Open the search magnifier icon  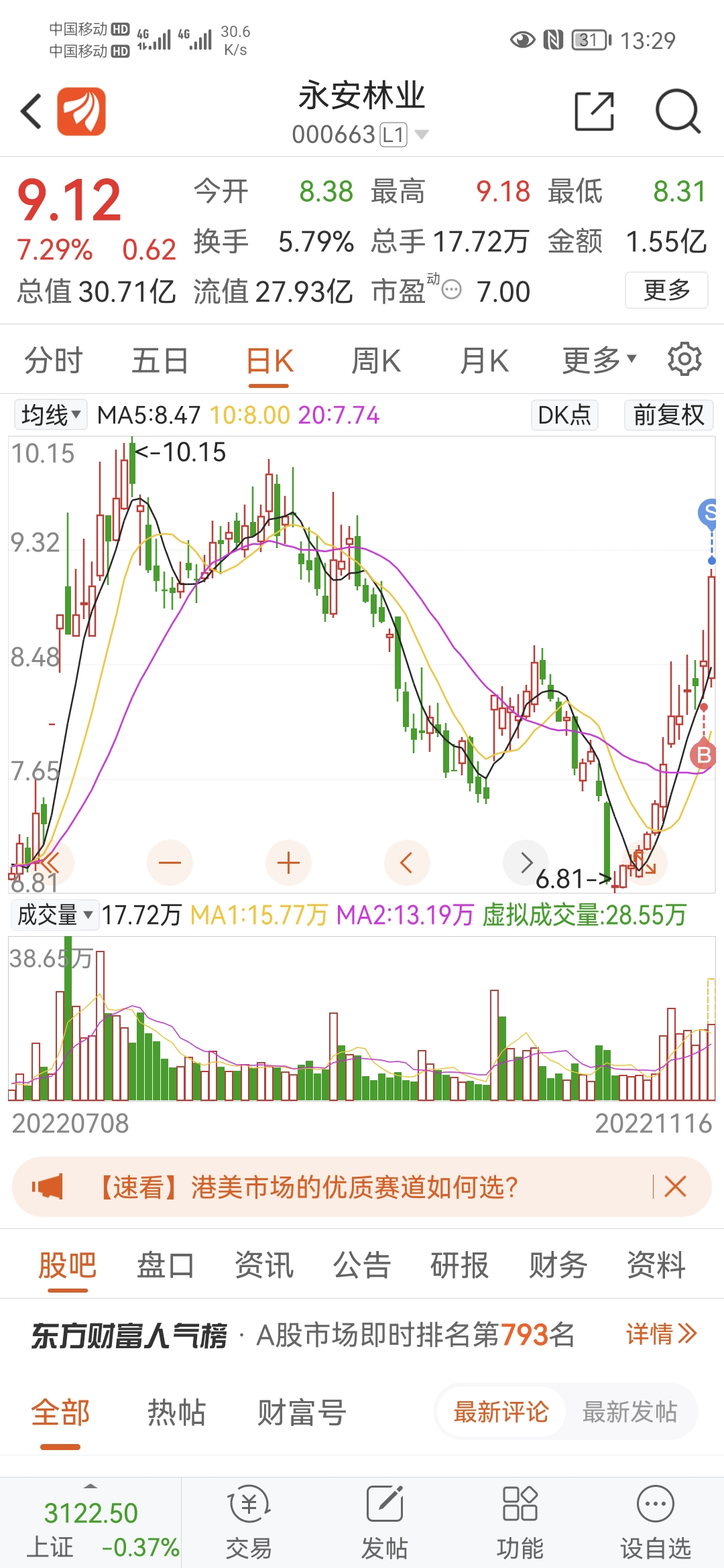click(677, 111)
